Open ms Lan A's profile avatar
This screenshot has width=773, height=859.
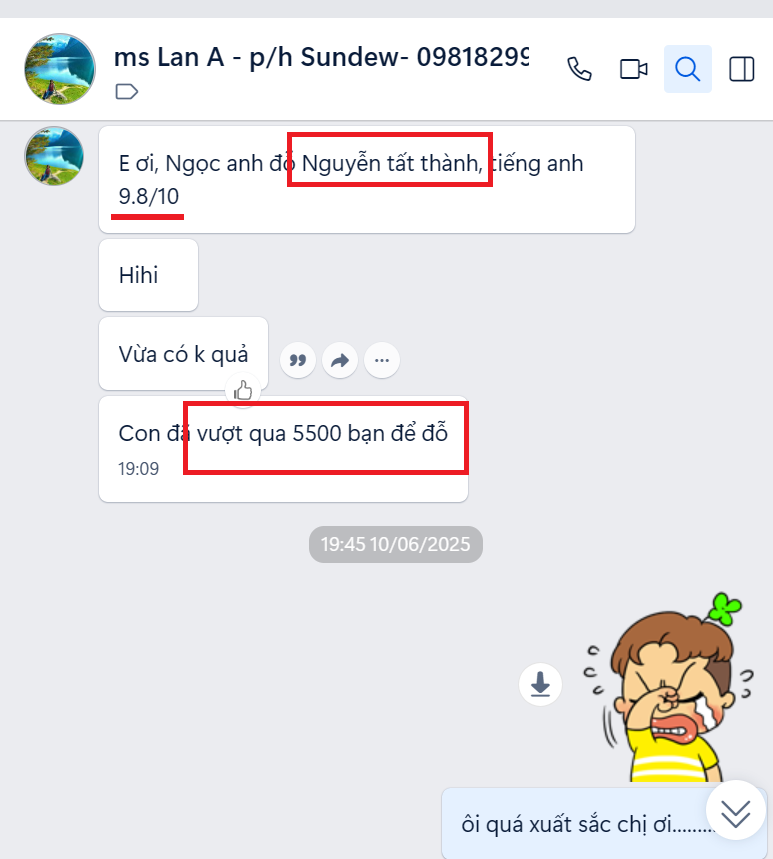point(59,69)
